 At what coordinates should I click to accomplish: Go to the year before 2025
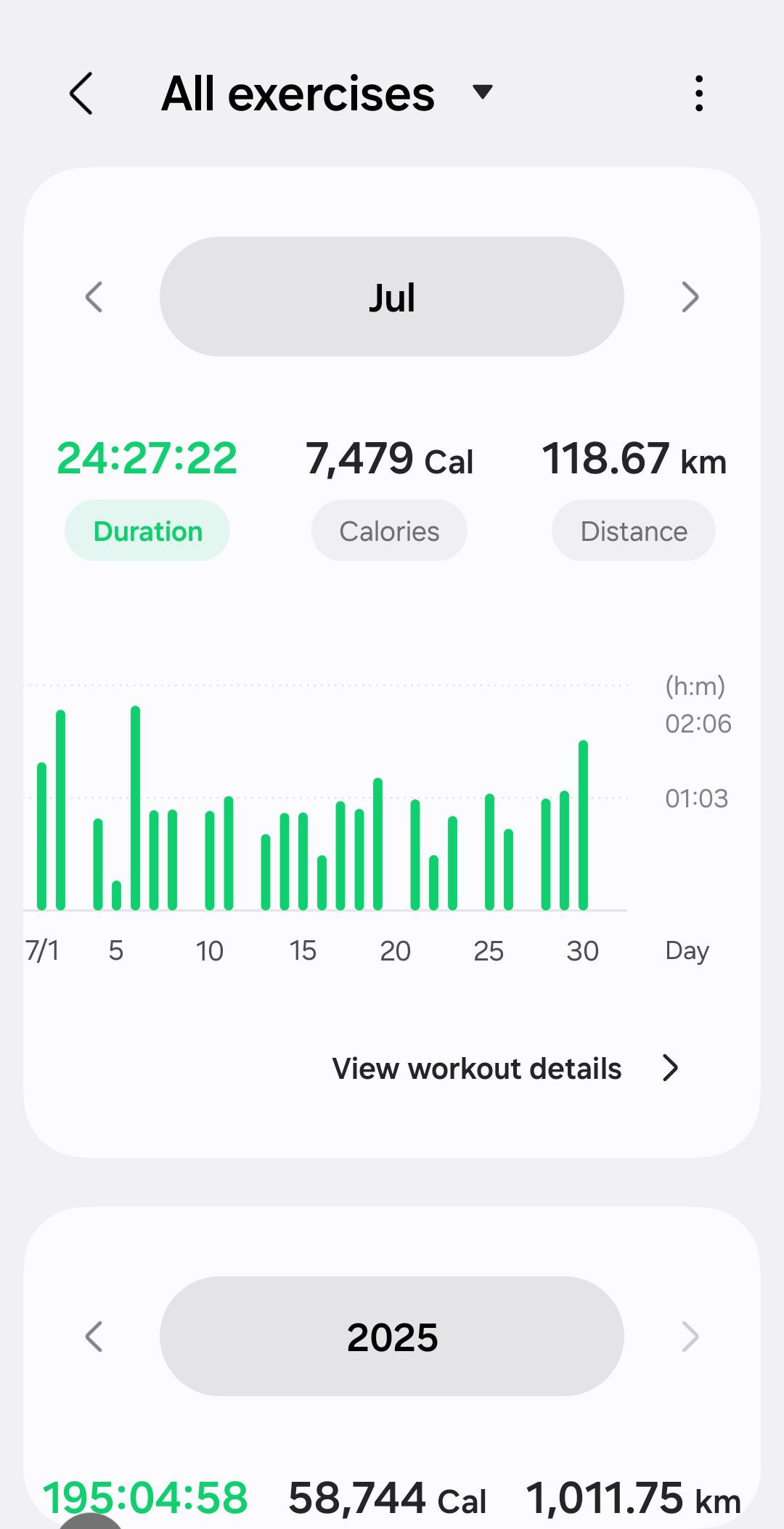click(x=94, y=1337)
